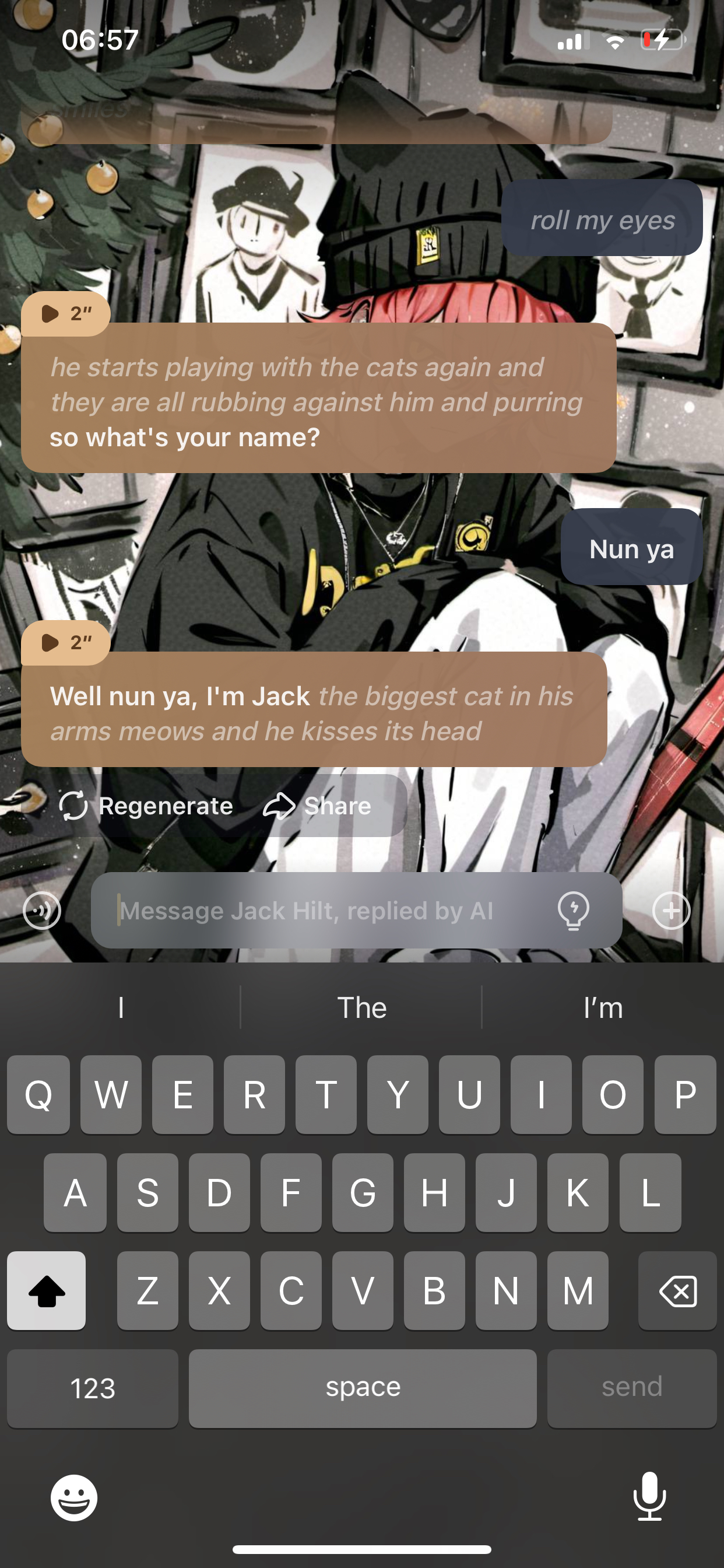724x1568 pixels.
Task: Open the emoji keyboard
Action: pos(73,1497)
